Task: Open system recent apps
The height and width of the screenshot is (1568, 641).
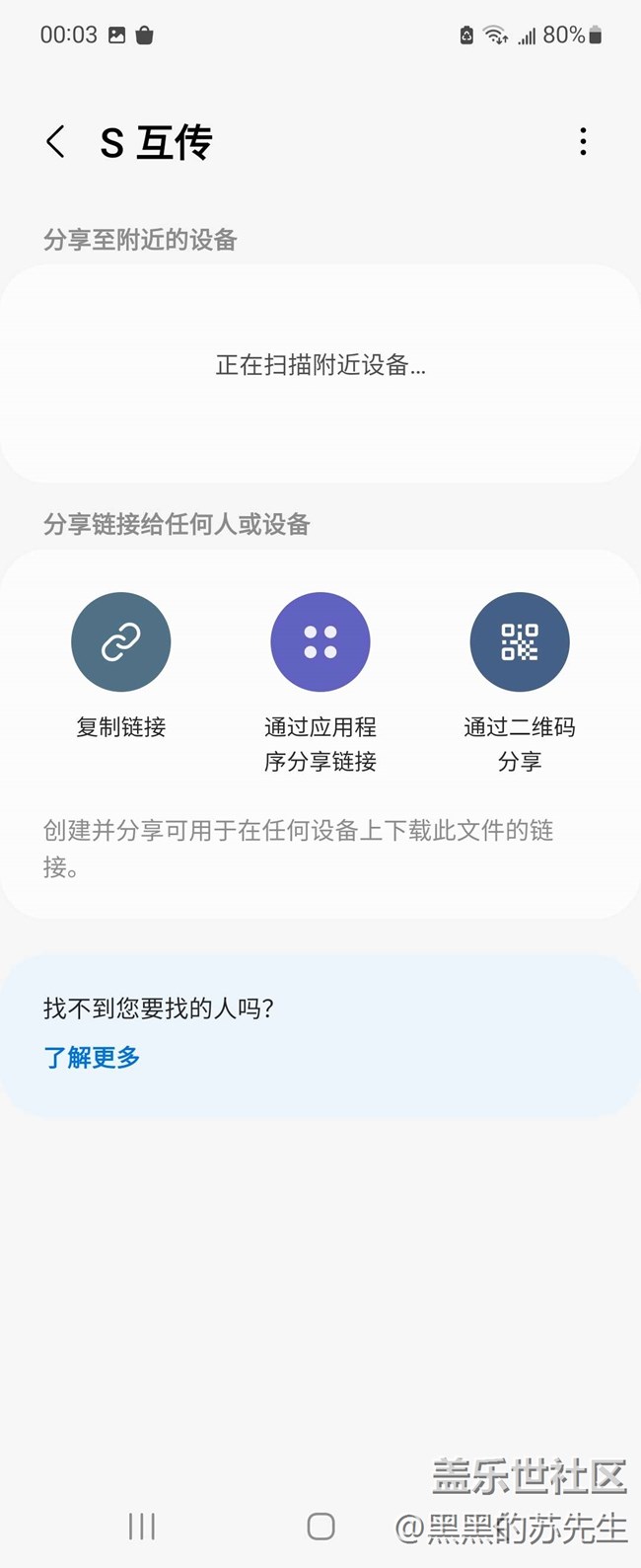Action: point(142,1527)
